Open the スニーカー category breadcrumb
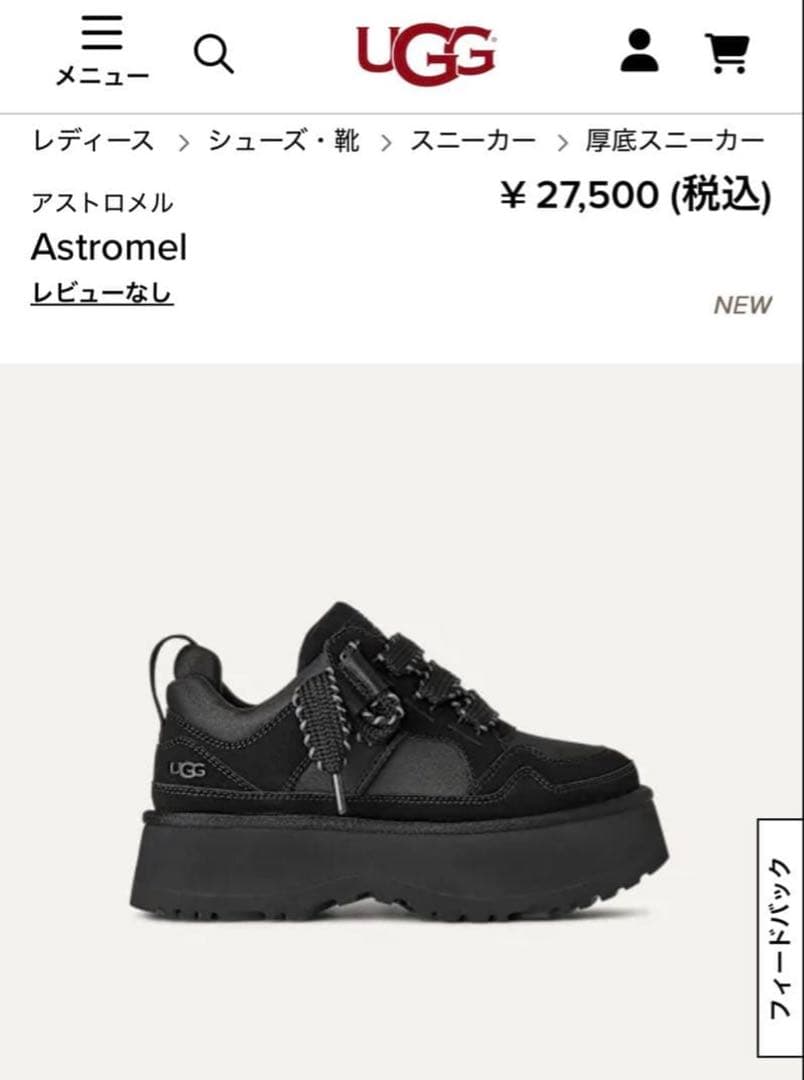 pyautogui.click(x=471, y=140)
